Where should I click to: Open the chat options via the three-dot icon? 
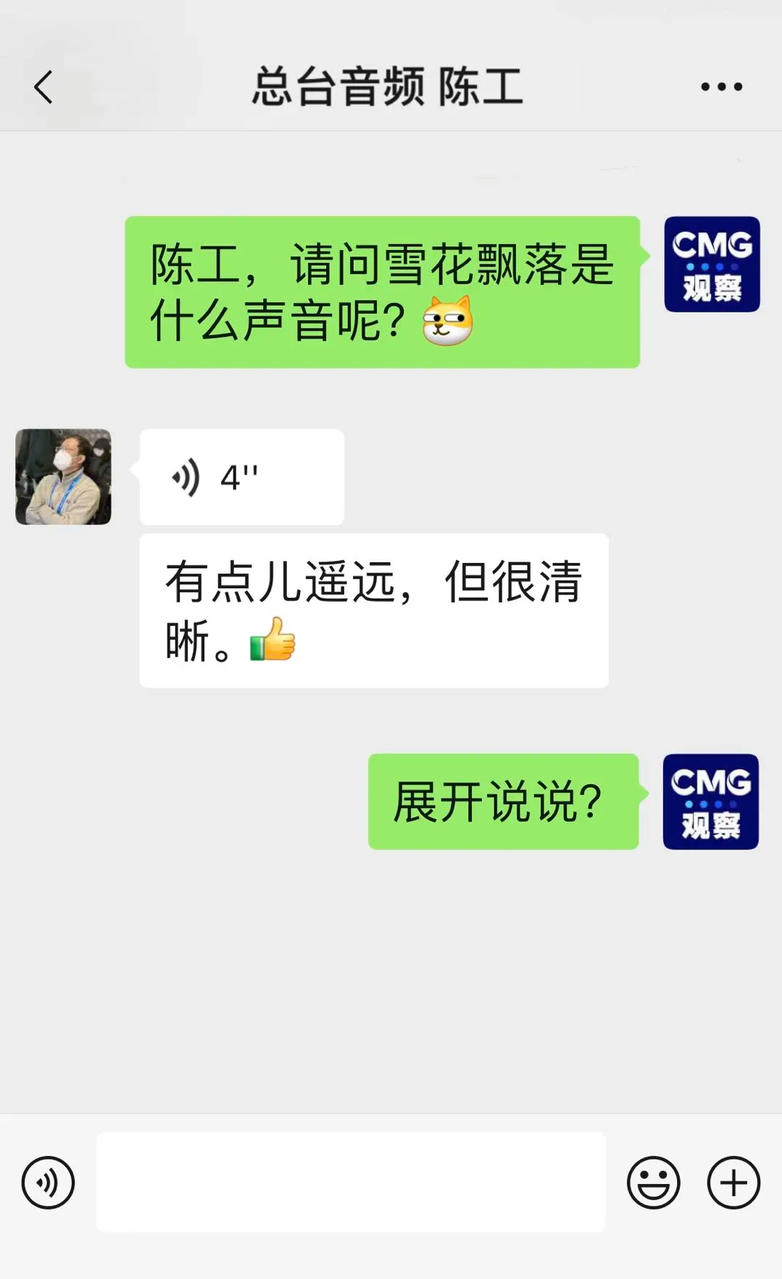[x=719, y=87]
